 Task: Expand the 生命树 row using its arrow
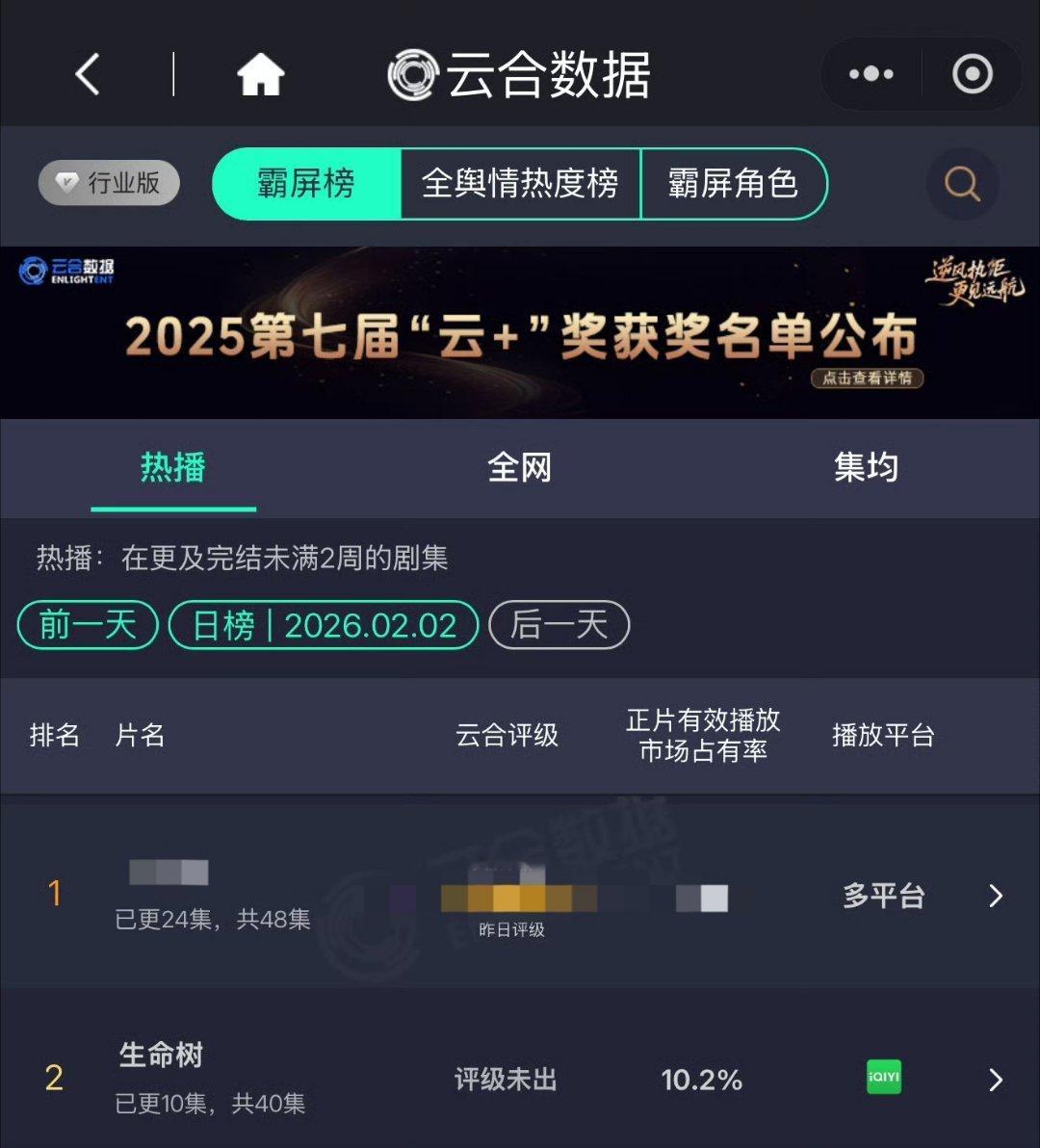point(995,1079)
